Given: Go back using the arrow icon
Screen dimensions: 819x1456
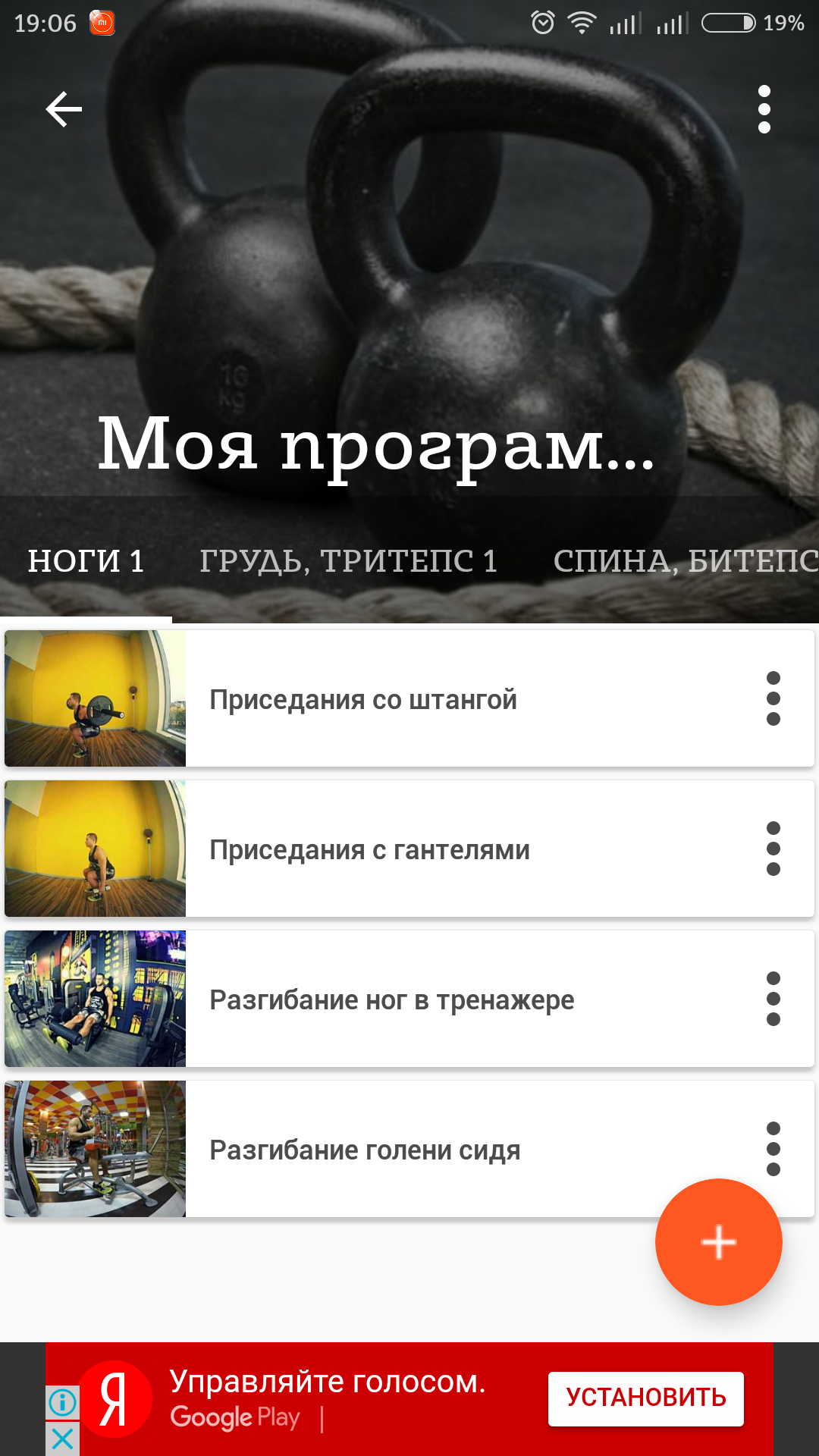Looking at the screenshot, I should 64,109.
